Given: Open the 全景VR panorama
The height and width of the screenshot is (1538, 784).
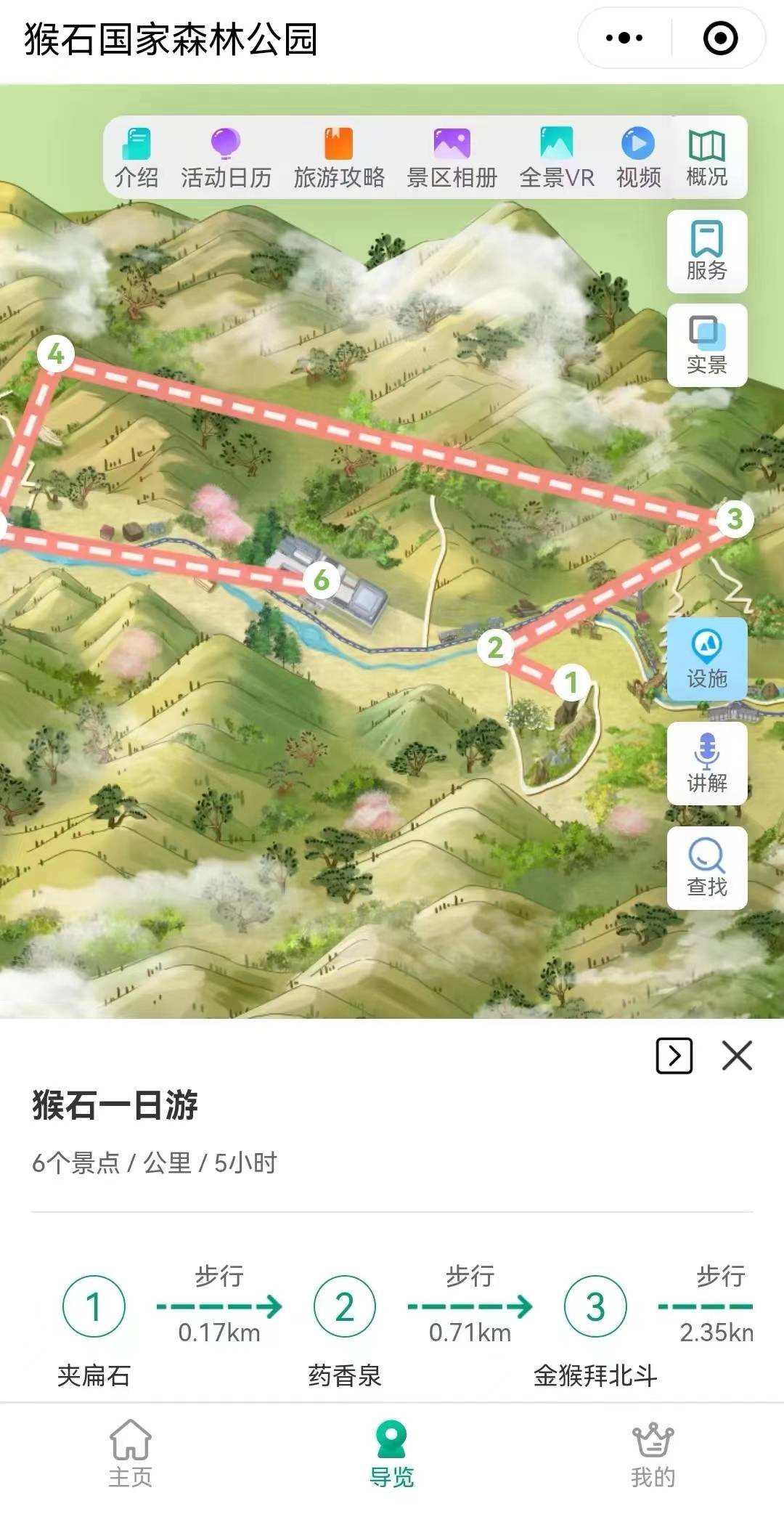Looking at the screenshot, I should click(557, 158).
